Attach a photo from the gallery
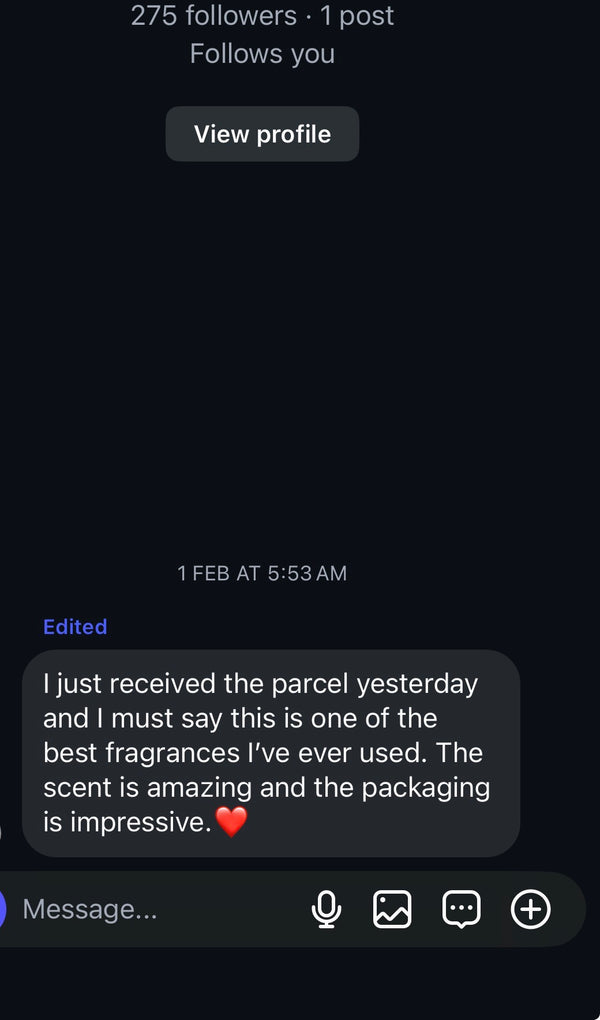Viewport: 600px width, 1020px height. coord(392,909)
